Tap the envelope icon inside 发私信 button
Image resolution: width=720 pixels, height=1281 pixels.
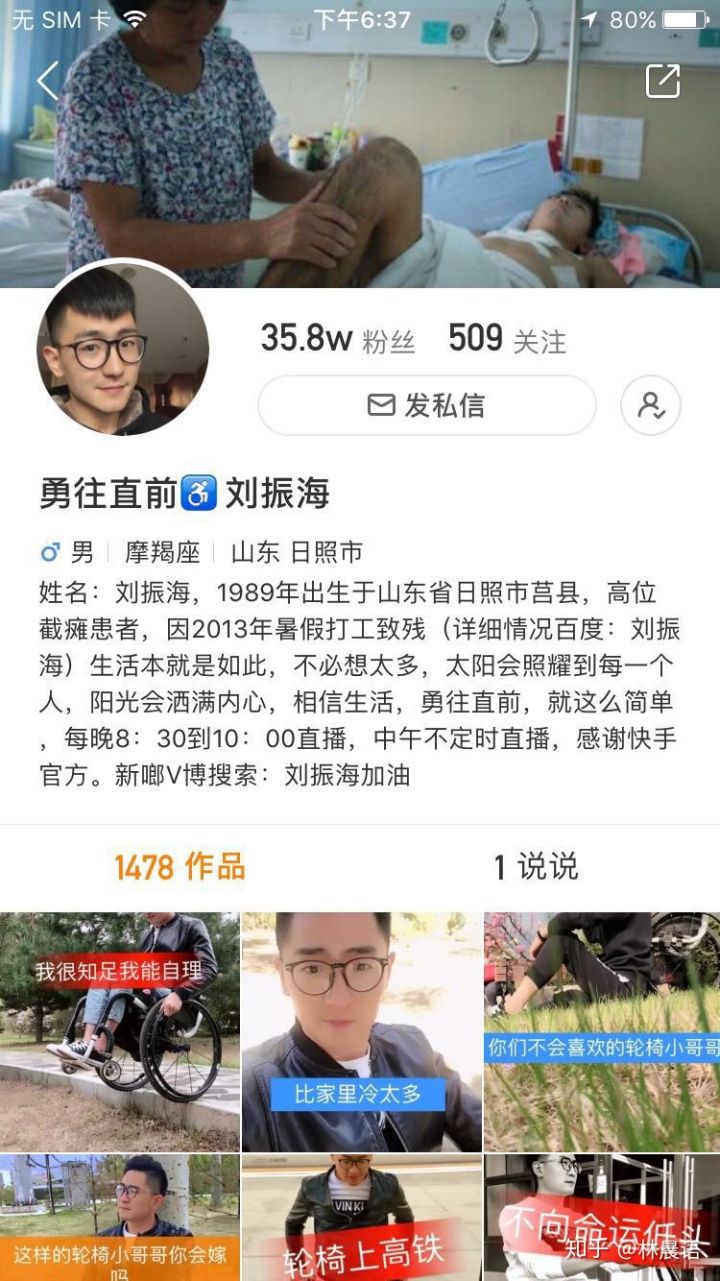click(378, 406)
